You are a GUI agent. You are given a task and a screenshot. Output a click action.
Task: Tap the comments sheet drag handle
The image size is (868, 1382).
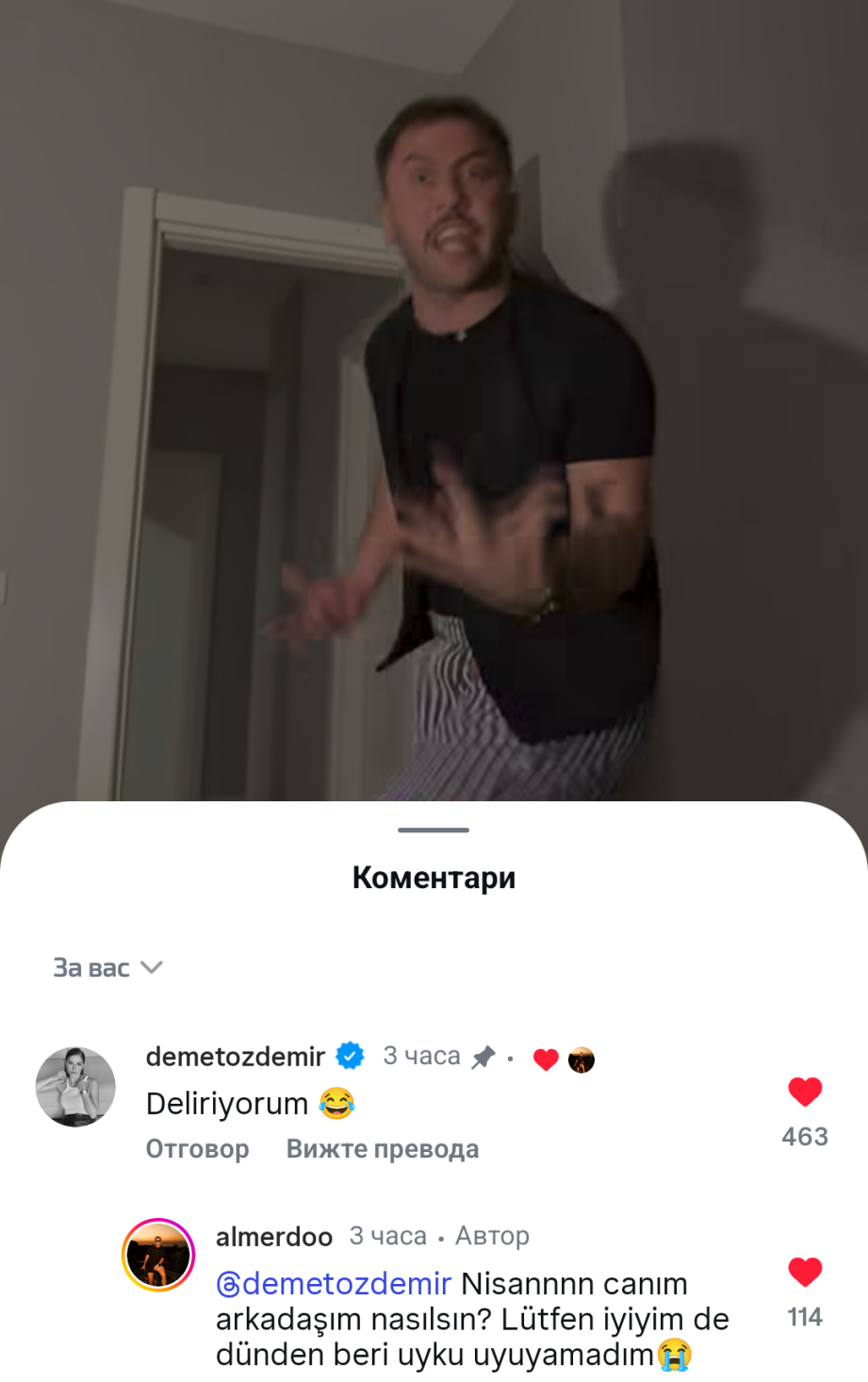pyautogui.click(x=434, y=831)
